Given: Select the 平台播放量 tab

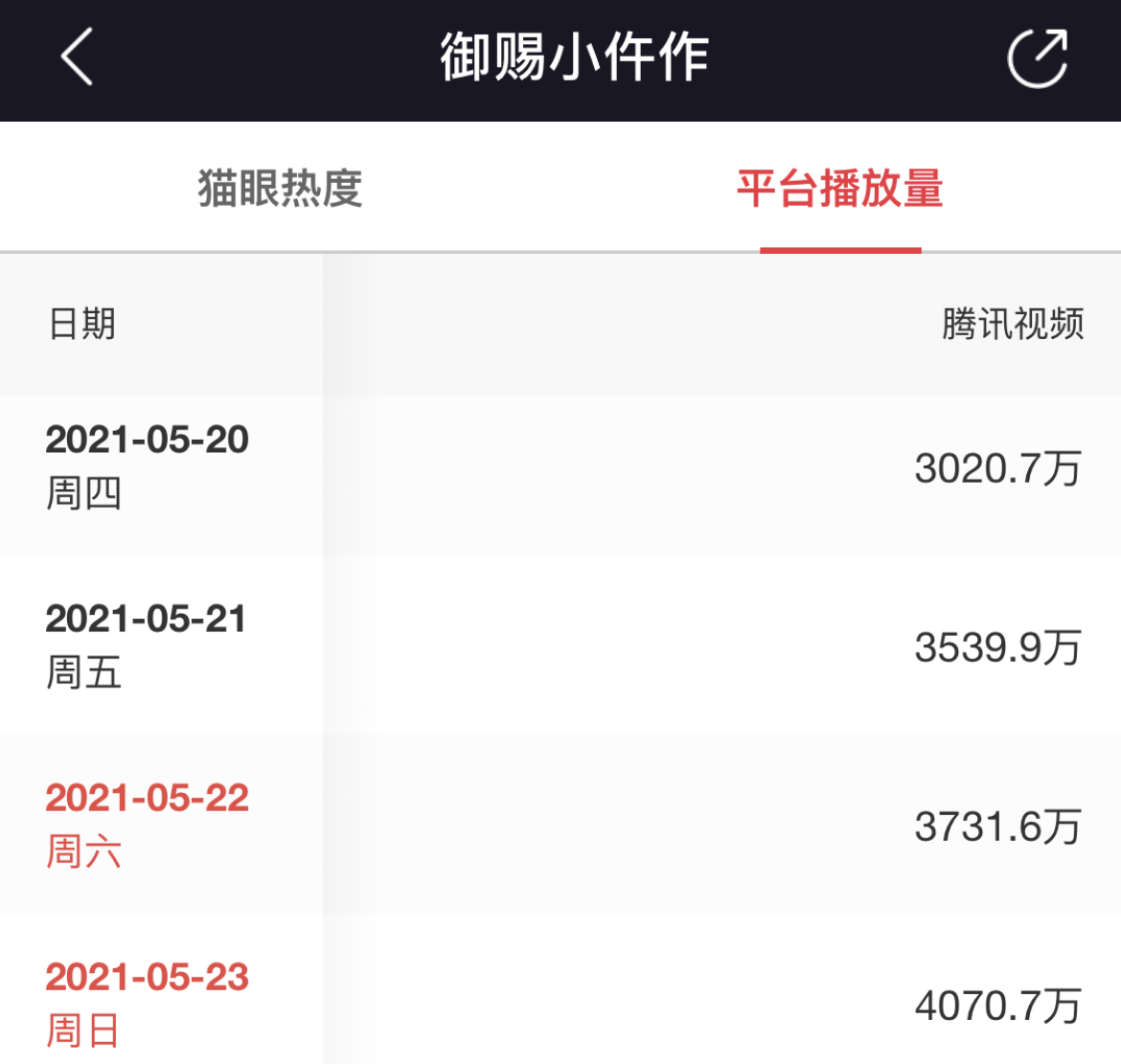Looking at the screenshot, I should pos(839,188).
